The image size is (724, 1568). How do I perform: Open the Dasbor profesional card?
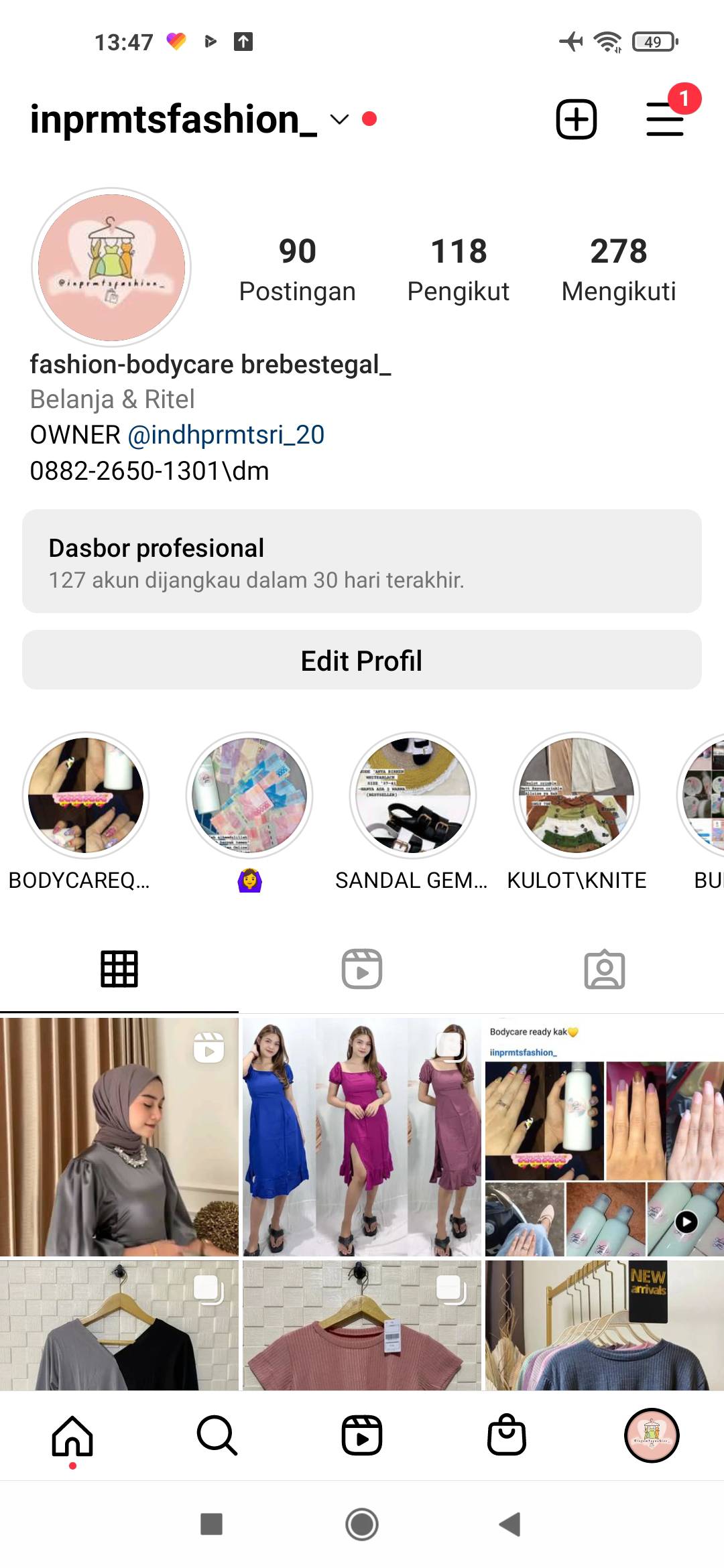click(x=362, y=561)
